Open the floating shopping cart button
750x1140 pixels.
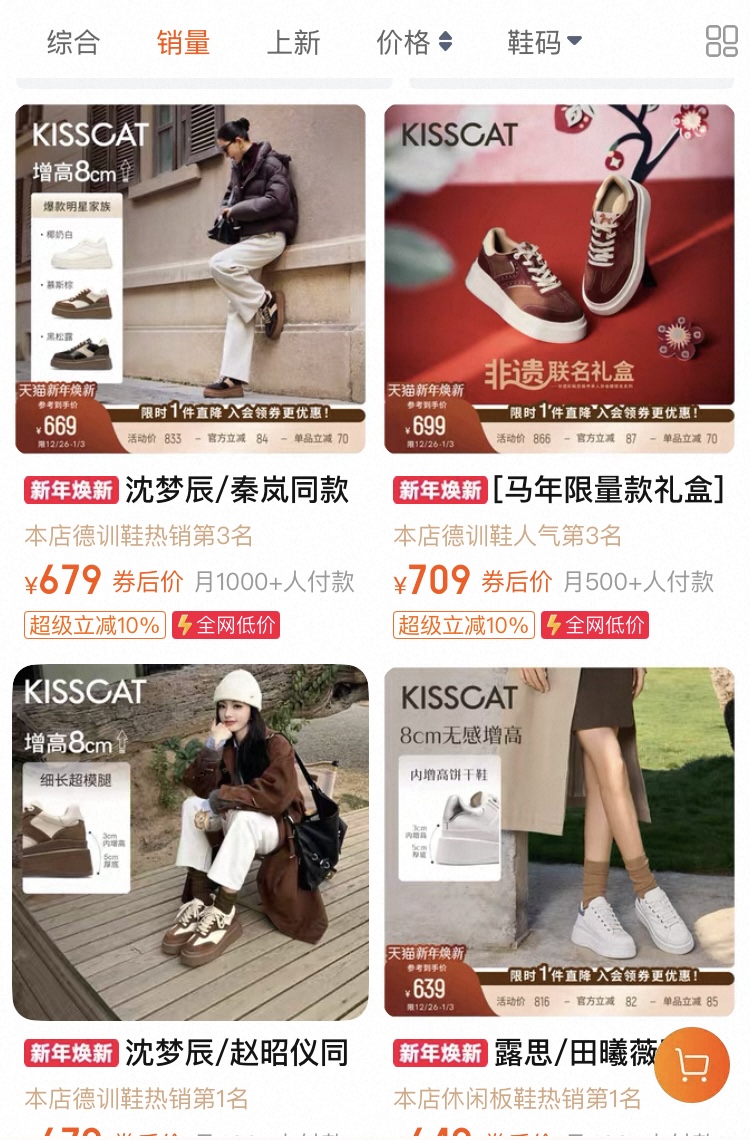(x=692, y=1065)
